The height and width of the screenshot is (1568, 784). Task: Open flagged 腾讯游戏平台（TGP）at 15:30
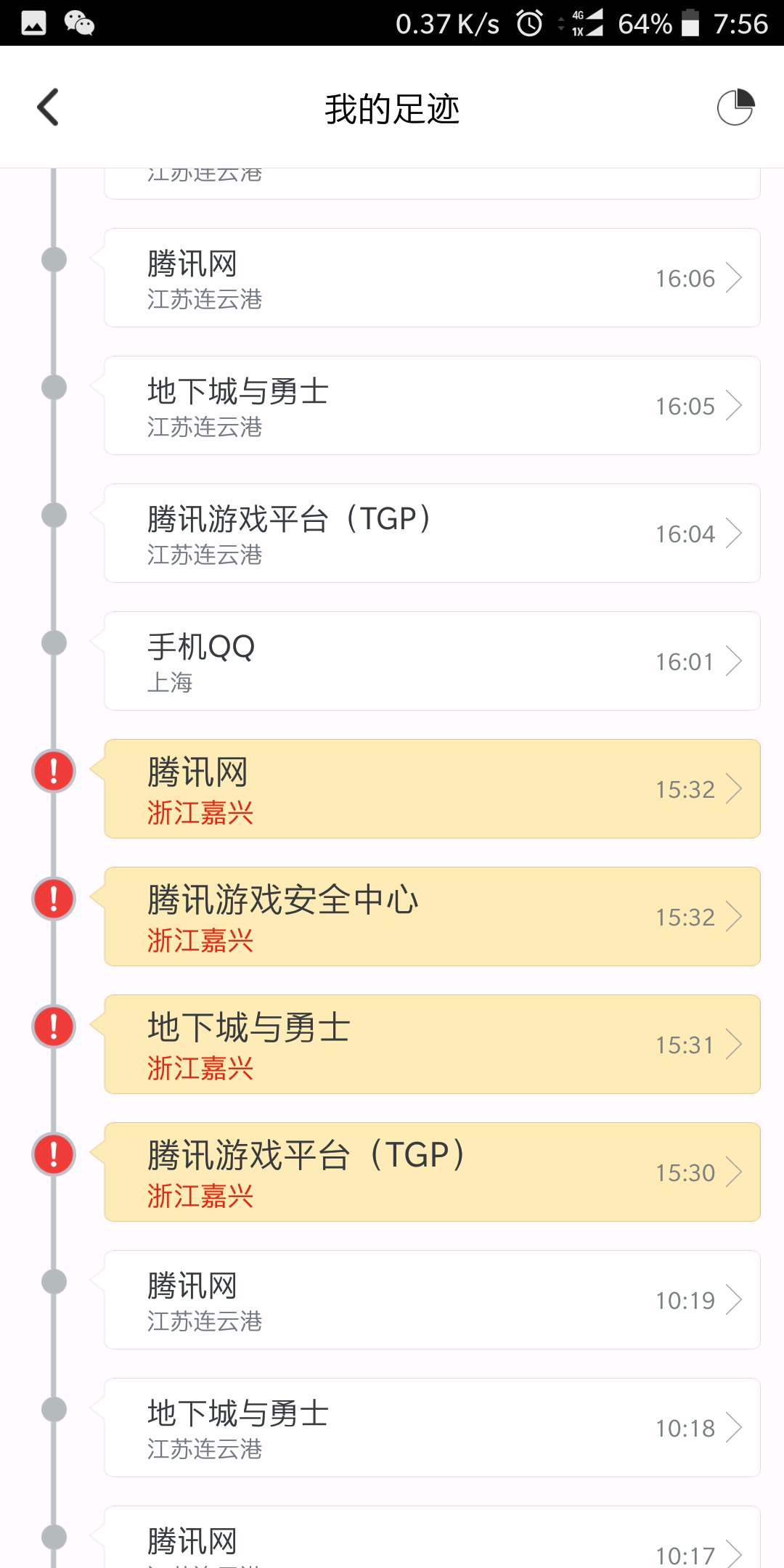(432, 1172)
